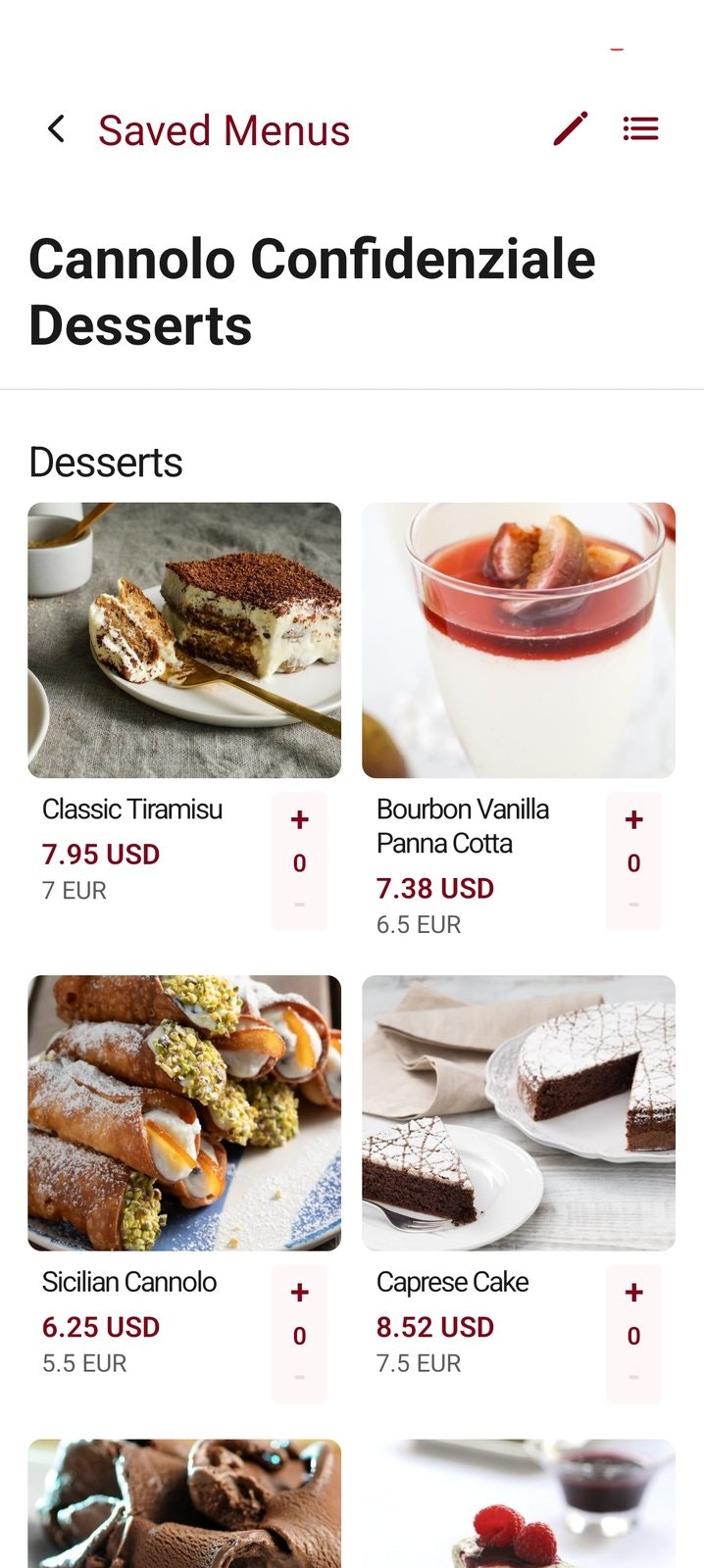Decrease Classic Tiramisu quantity
704x1568 pixels.
300,905
